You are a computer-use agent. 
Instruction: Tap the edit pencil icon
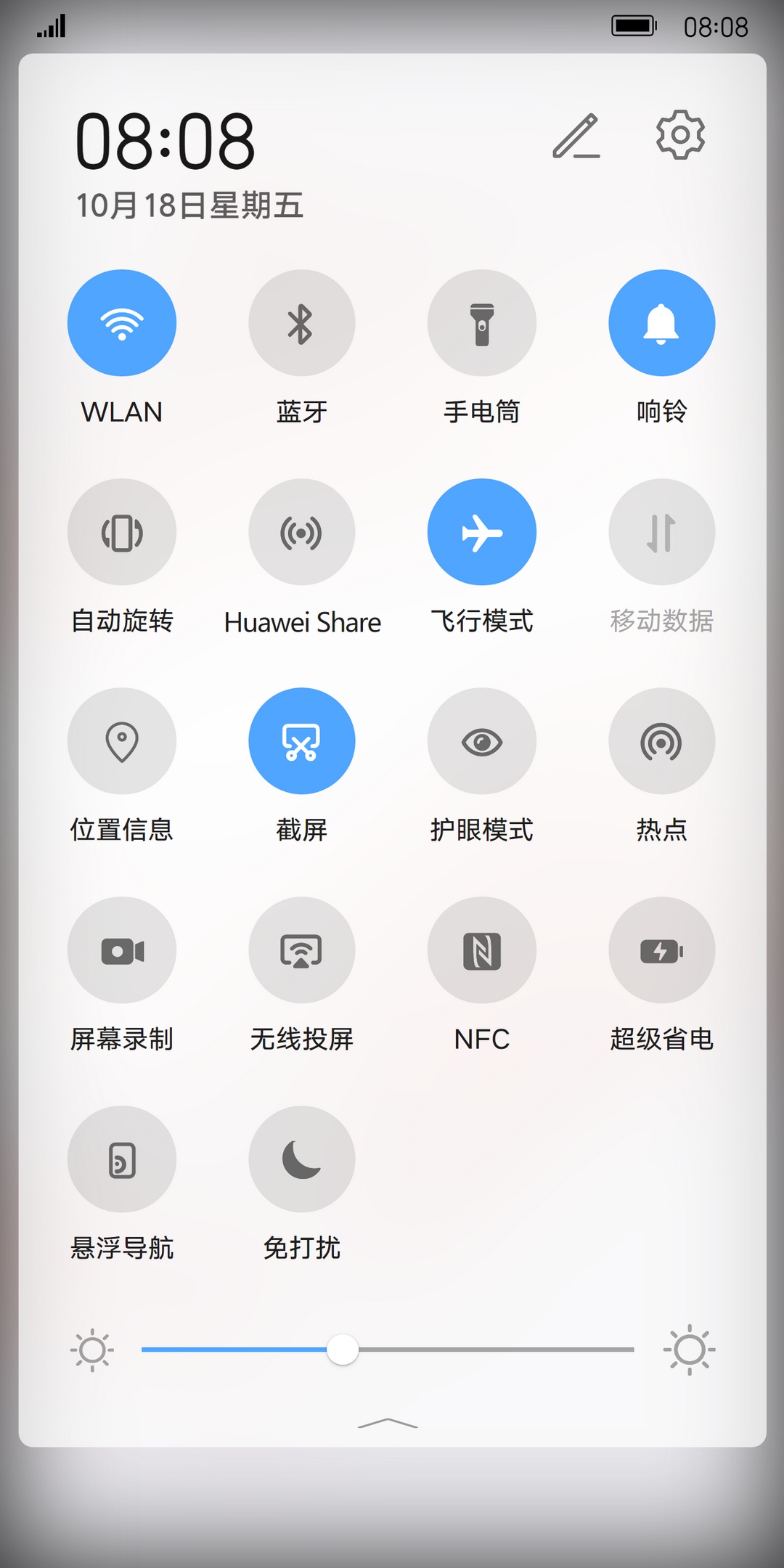(576, 136)
